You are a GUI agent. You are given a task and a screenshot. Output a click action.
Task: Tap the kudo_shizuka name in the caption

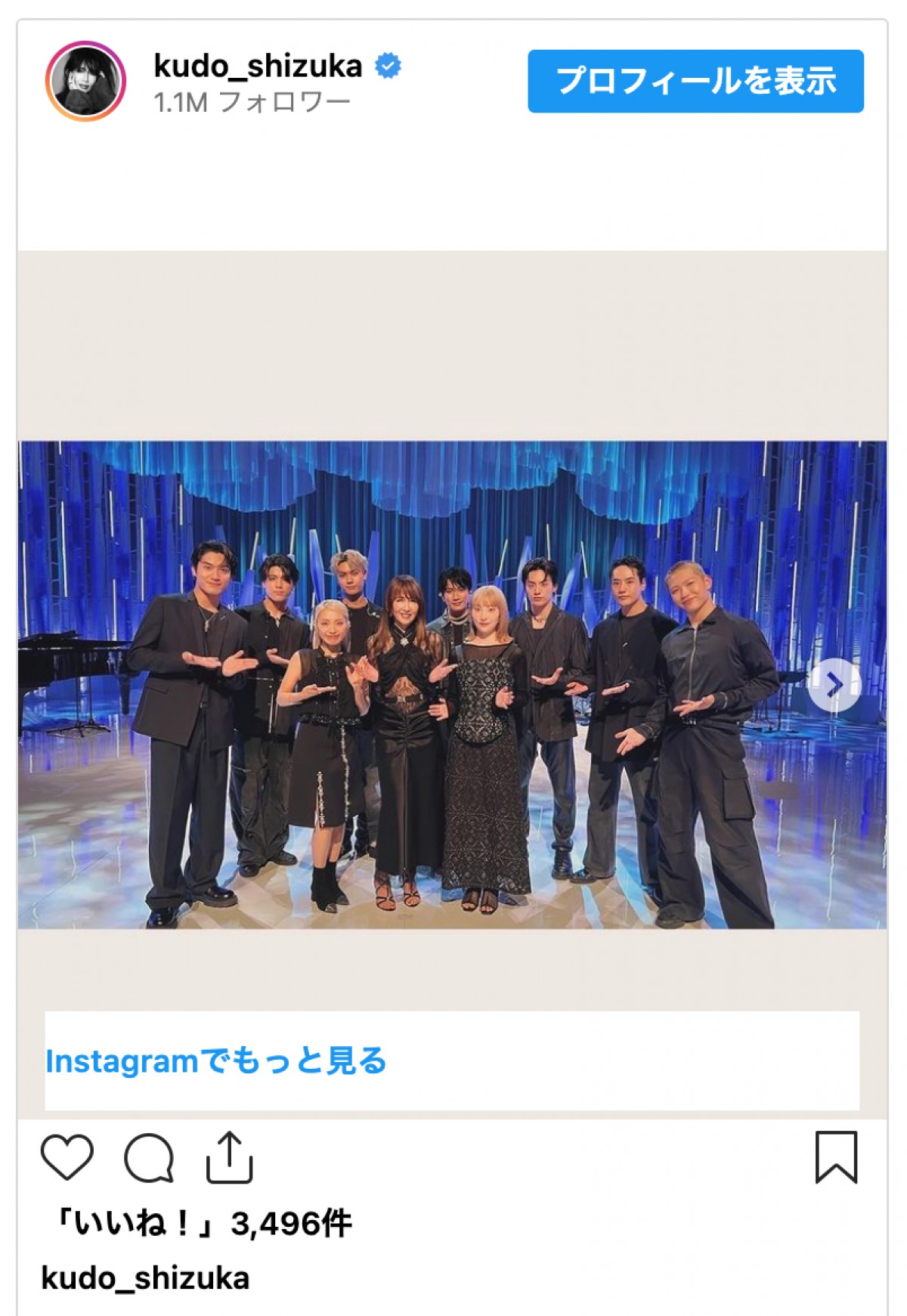click(145, 1278)
